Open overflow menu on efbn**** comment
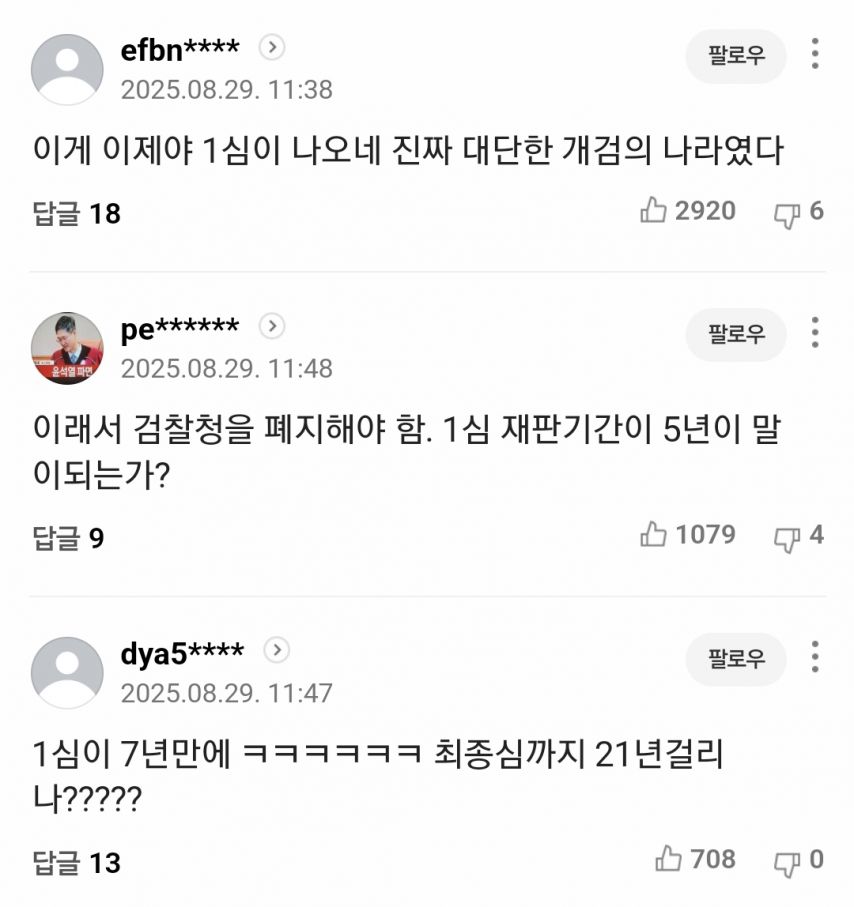854x907 pixels. point(816,56)
